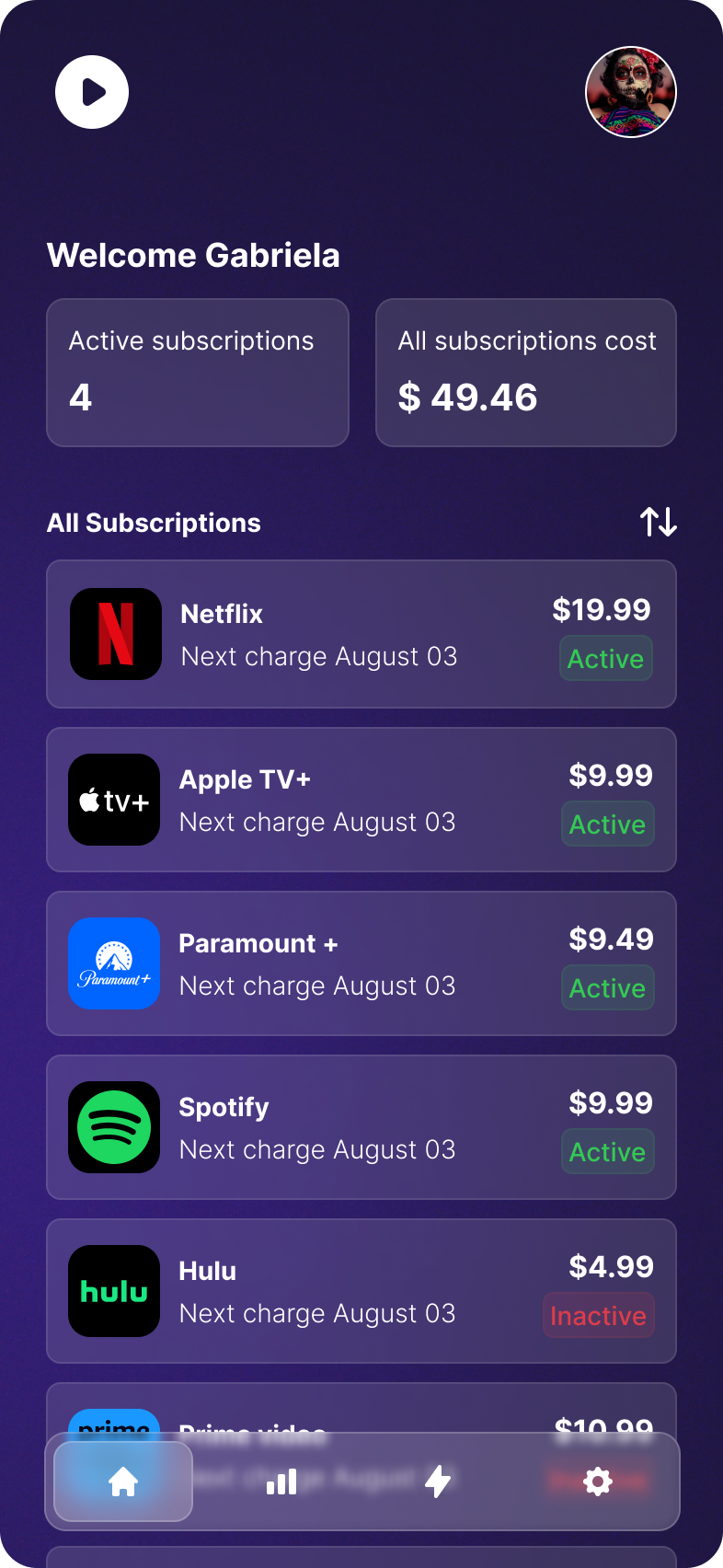Open the Active subscriptions summary card
Image resolution: width=723 pixels, height=1568 pixels.
tap(198, 372)
